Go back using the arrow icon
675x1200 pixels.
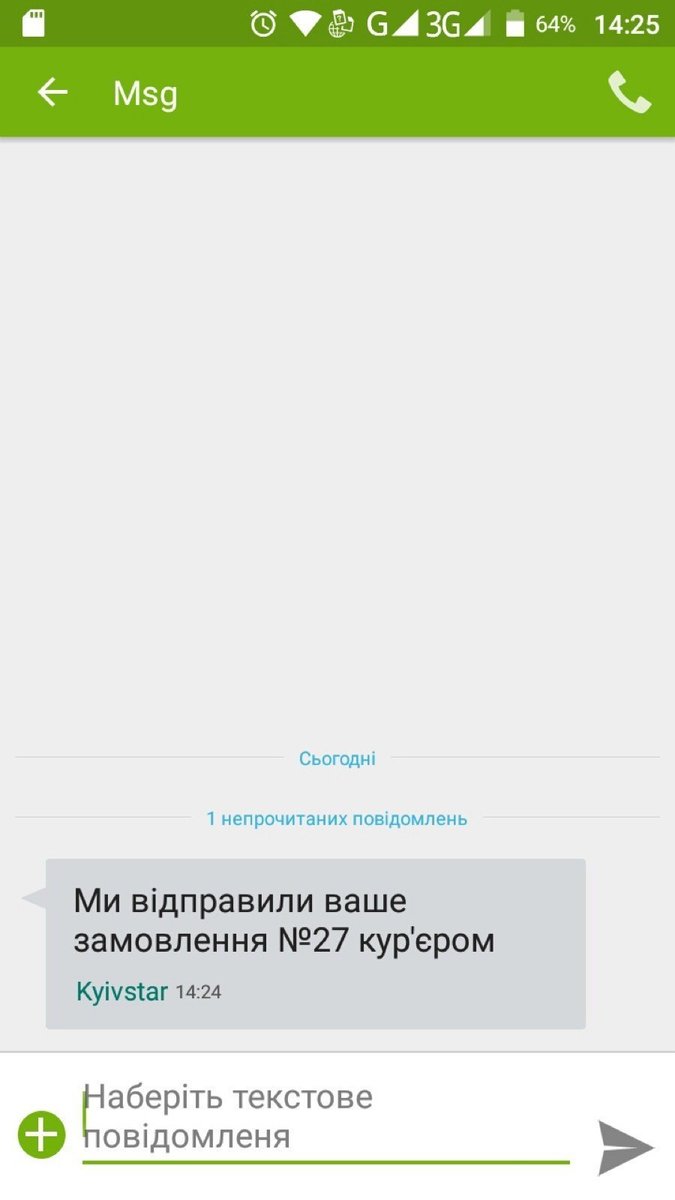coord(52,93)
